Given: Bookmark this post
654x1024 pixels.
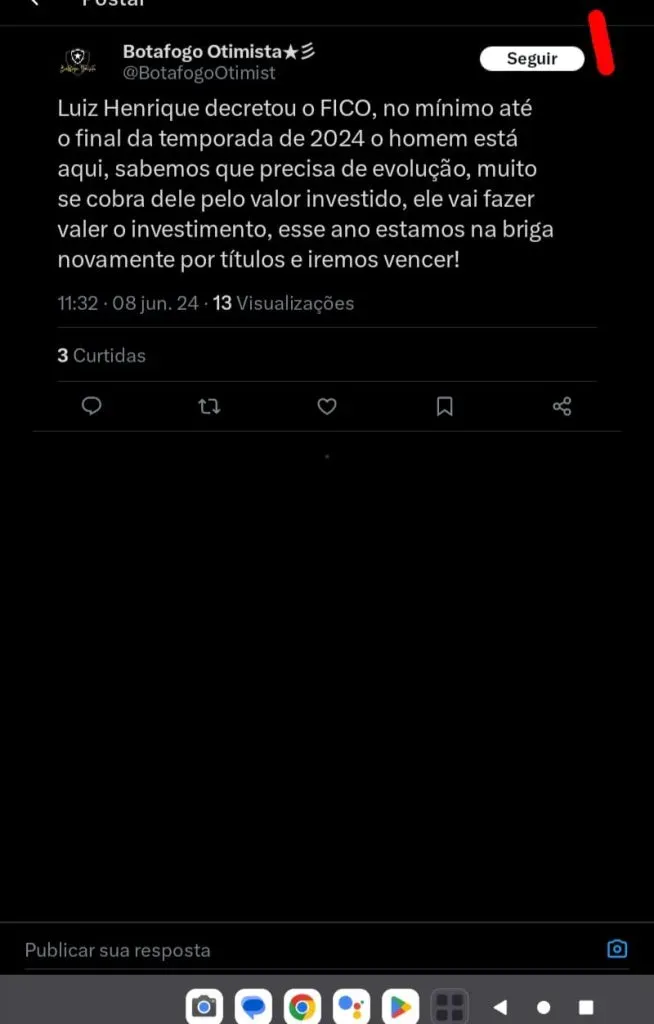Looking at the screenshot, I should click(x=445, y=406).
